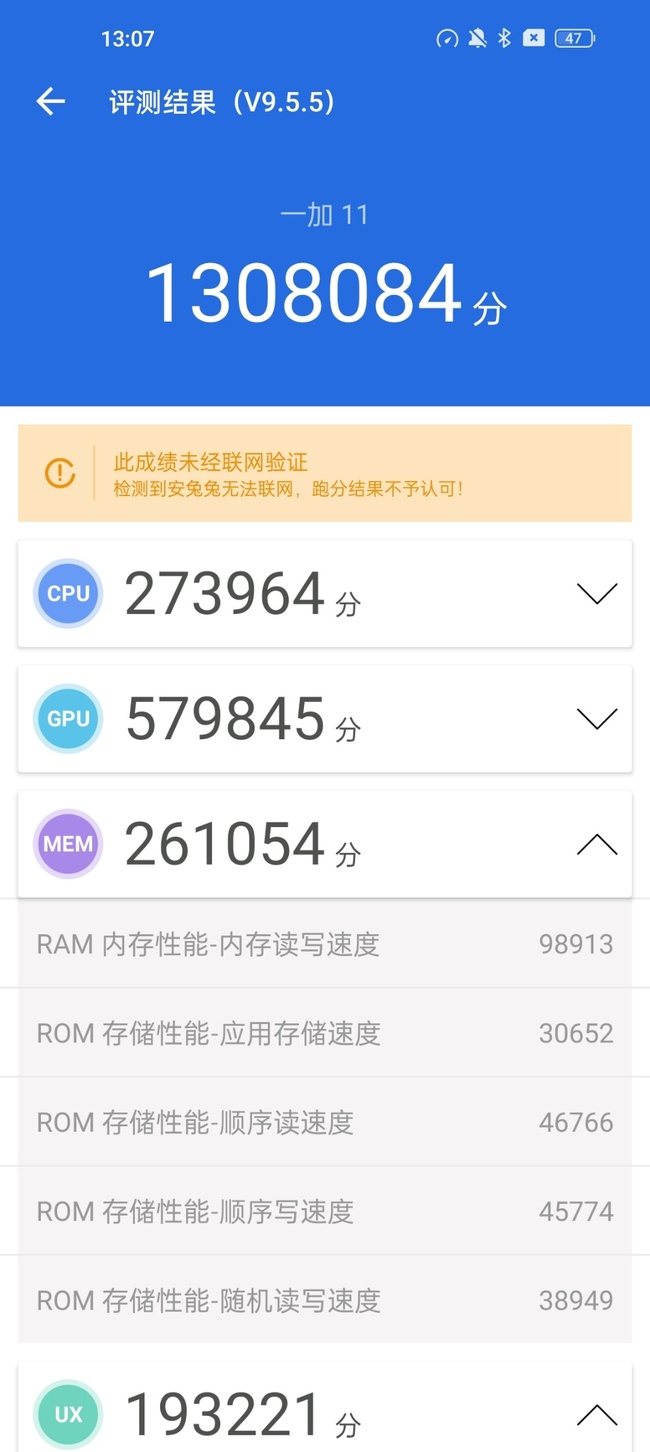Expand the CPU score details
This screenshot has width=650, height=1452.
597,594
